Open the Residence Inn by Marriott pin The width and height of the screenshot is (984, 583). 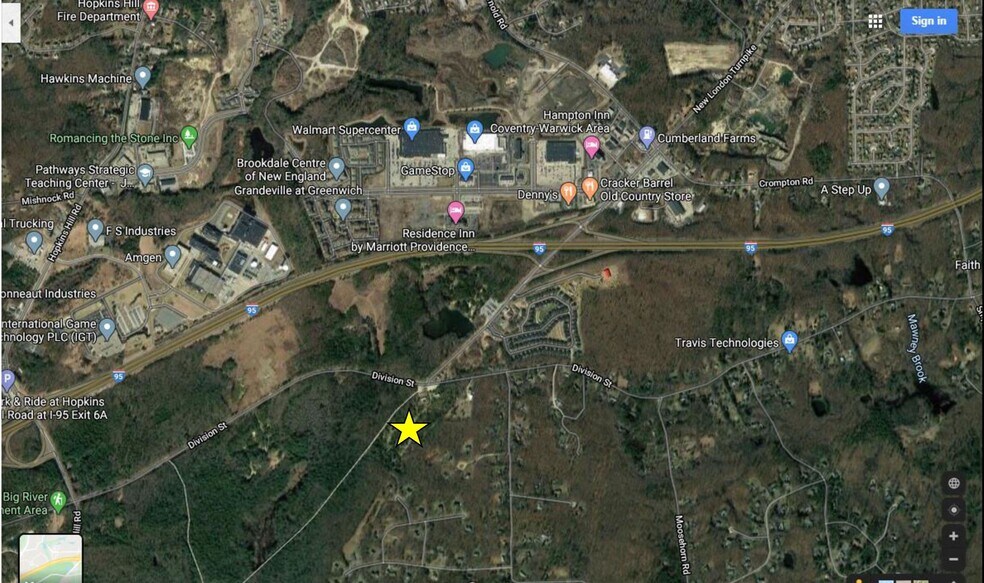tap(456, 211)
